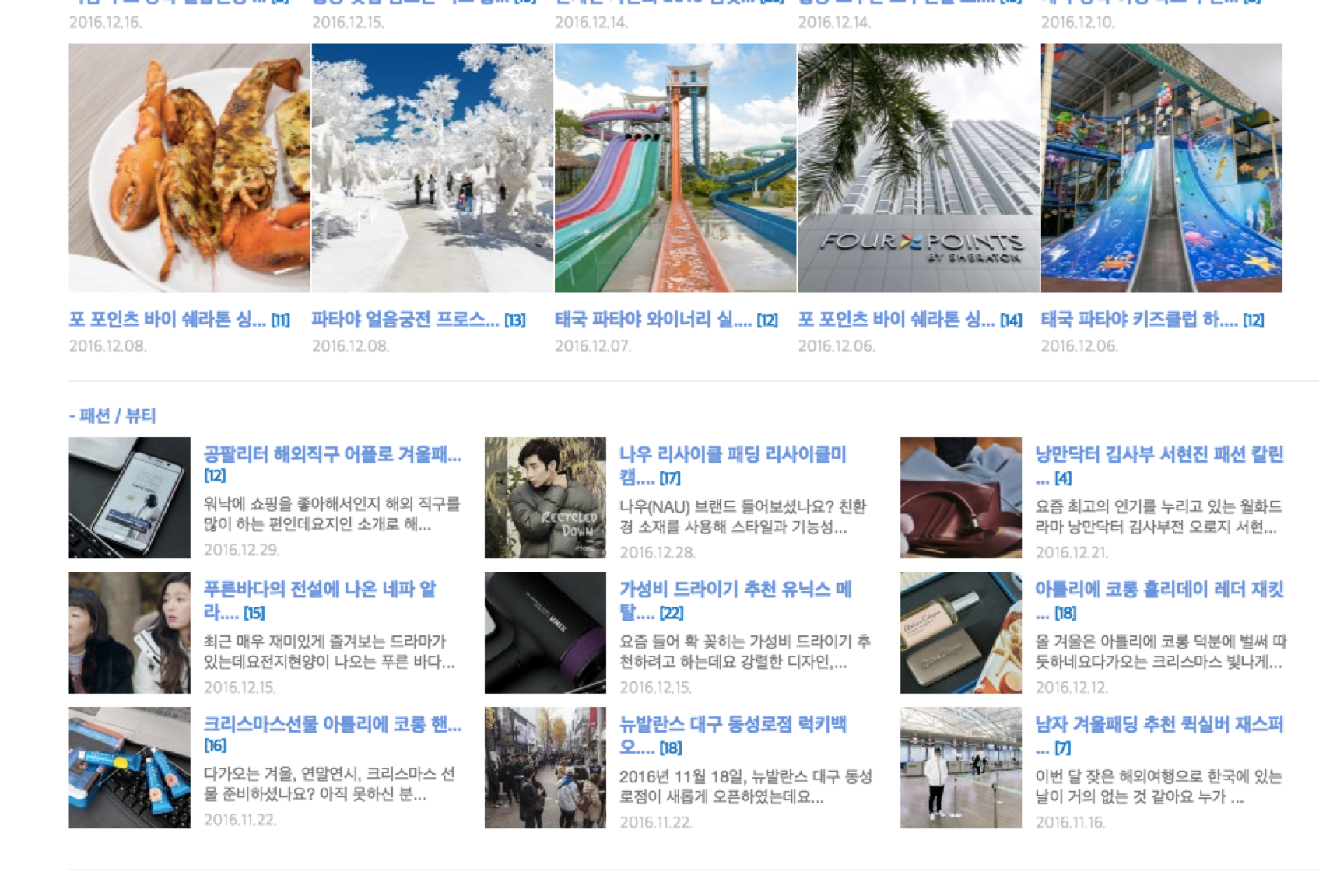
Task: Open 남자 겨울패딩 추천 퀵실버 article
Action: tap(1158, 725)
